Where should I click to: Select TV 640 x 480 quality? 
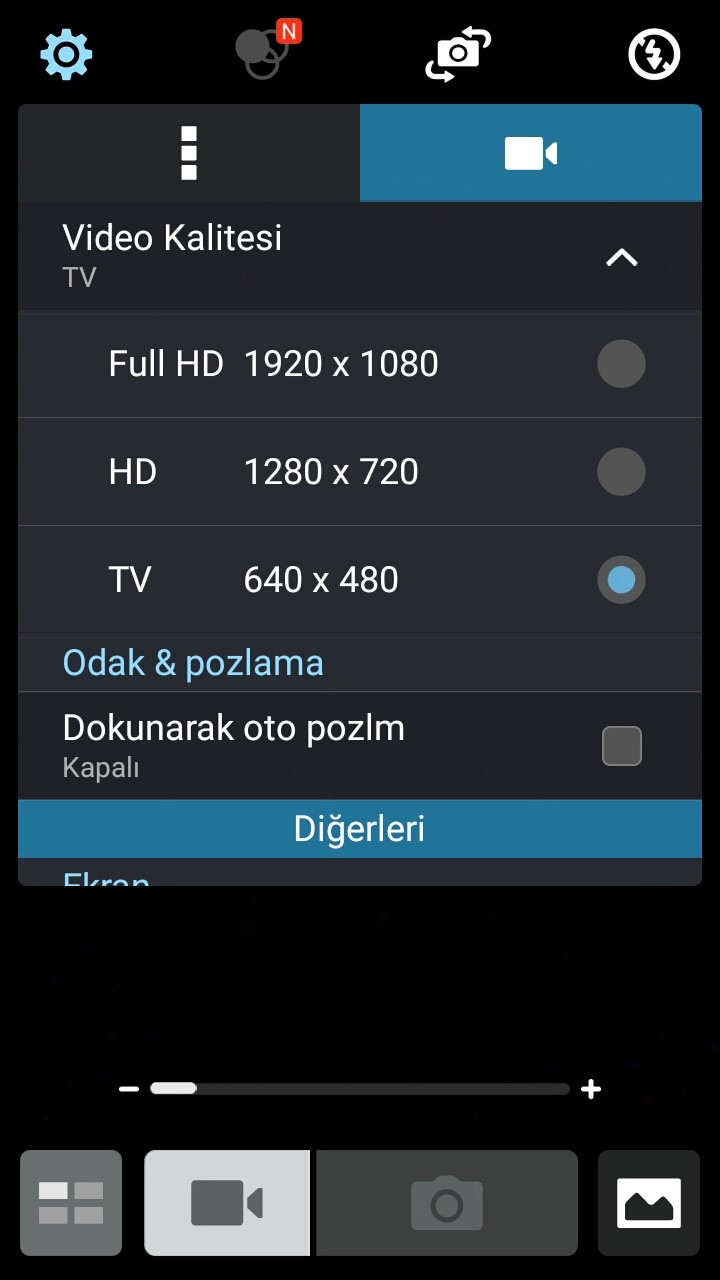coord(621,580)
